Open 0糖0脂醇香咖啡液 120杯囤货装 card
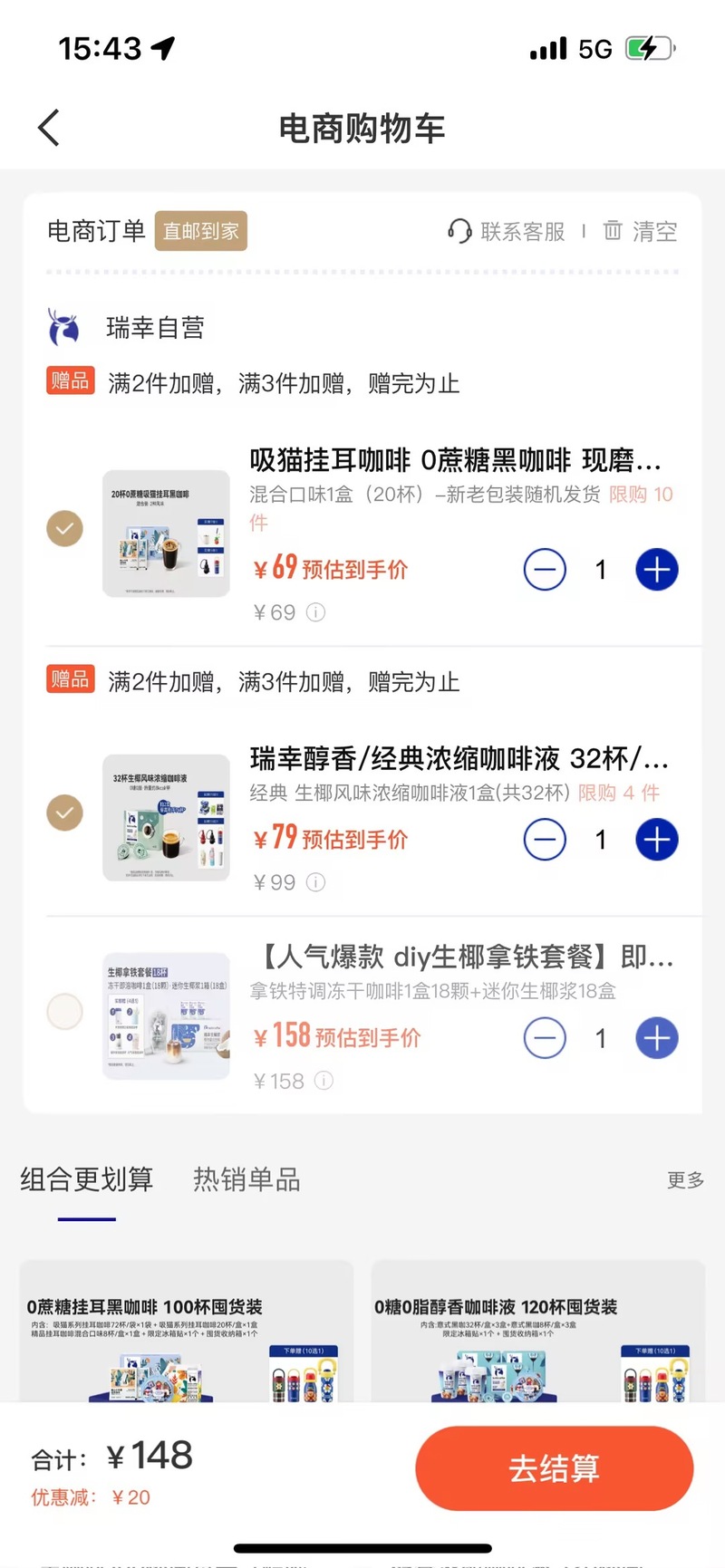The height and width of the screenshot is (1568, 725). click(x=537, y=1332)
